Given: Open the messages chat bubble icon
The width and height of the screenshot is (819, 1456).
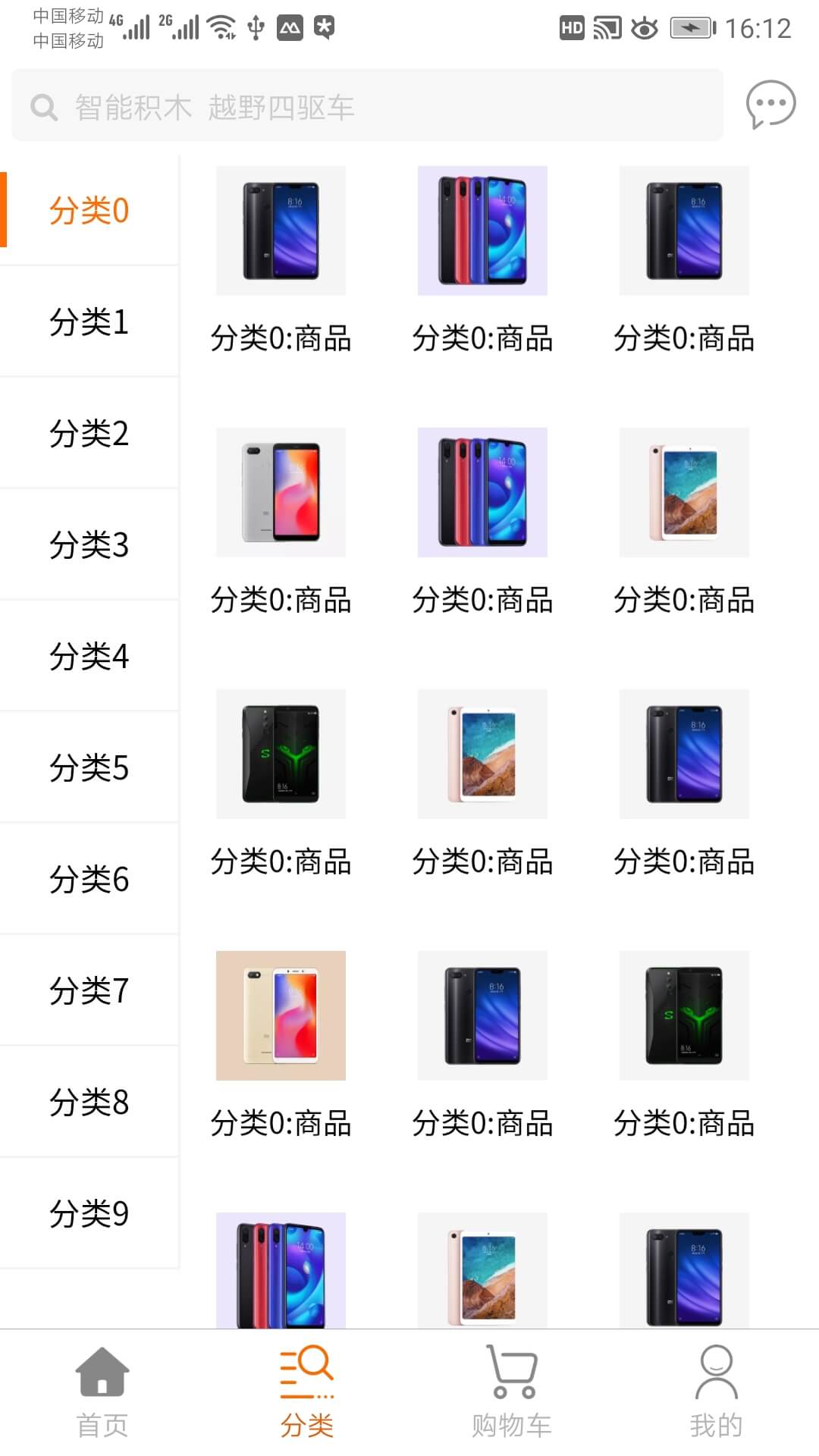Looking at the screenshot, I should 770,105.
